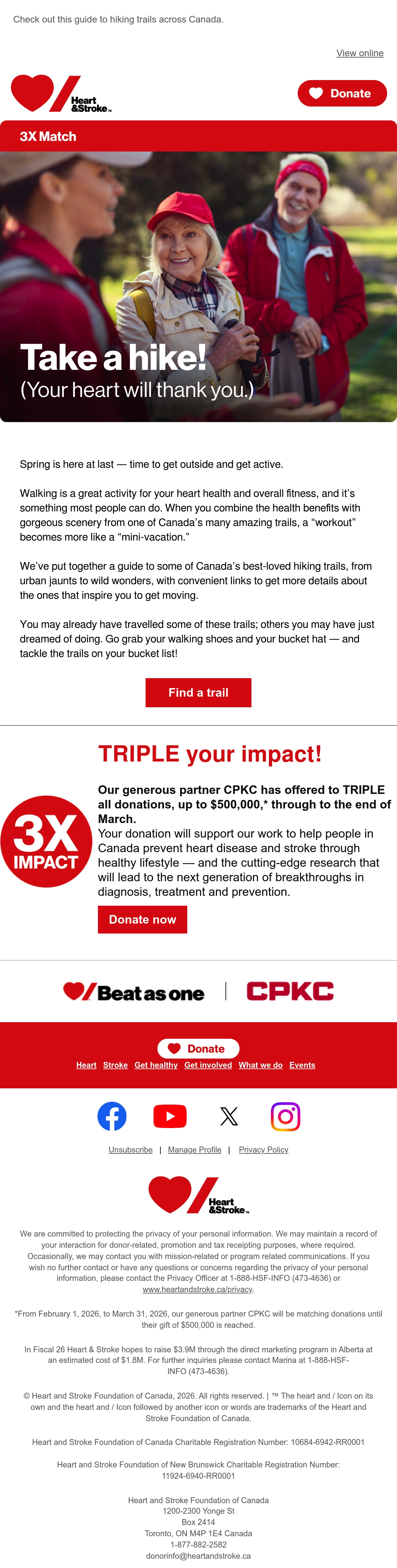Go to the Get involved link
397x1568 pixels.
208,1065
